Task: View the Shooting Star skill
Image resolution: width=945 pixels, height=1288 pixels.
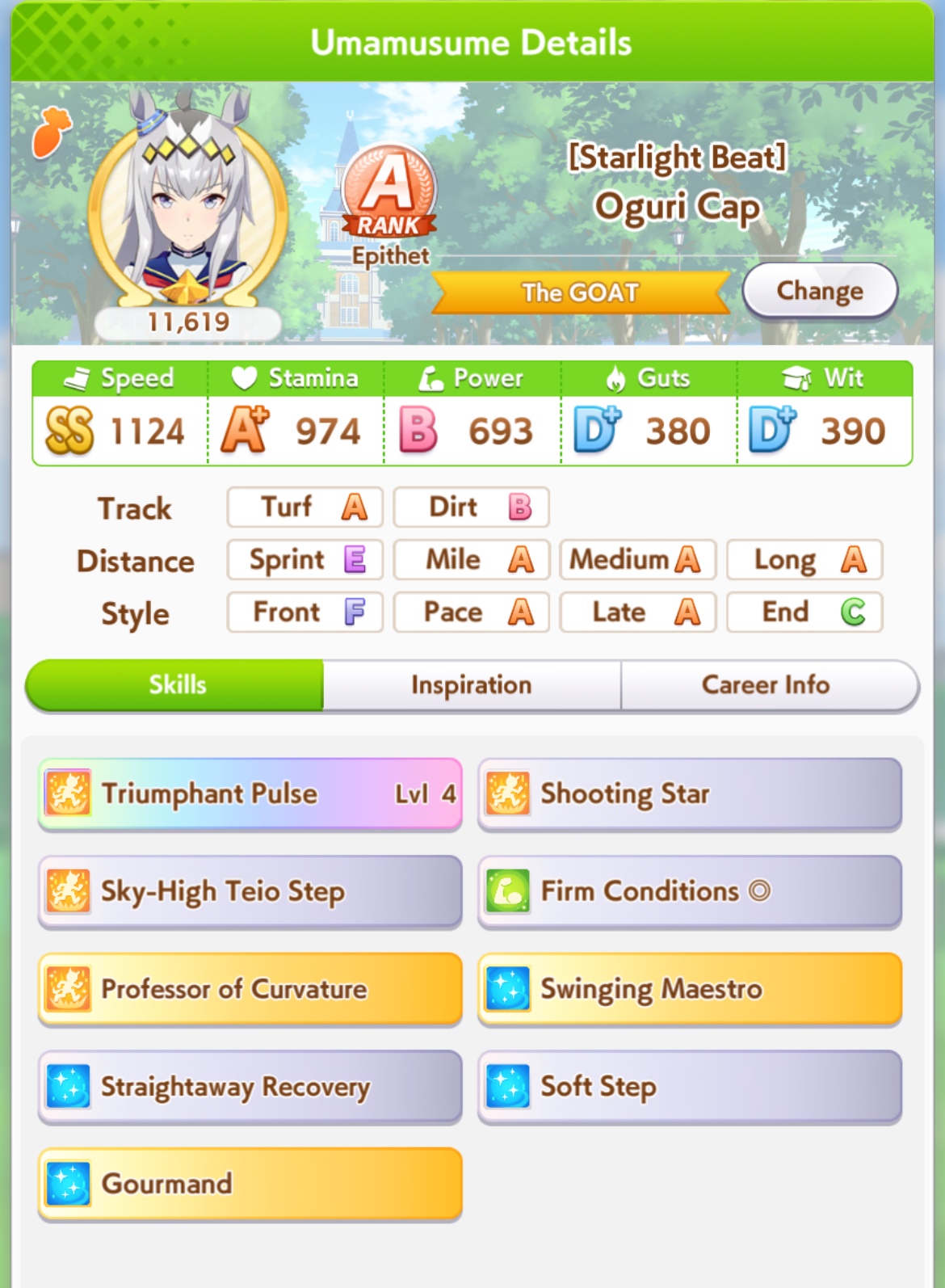Action: pyautogui.click(x=690, y=794)
